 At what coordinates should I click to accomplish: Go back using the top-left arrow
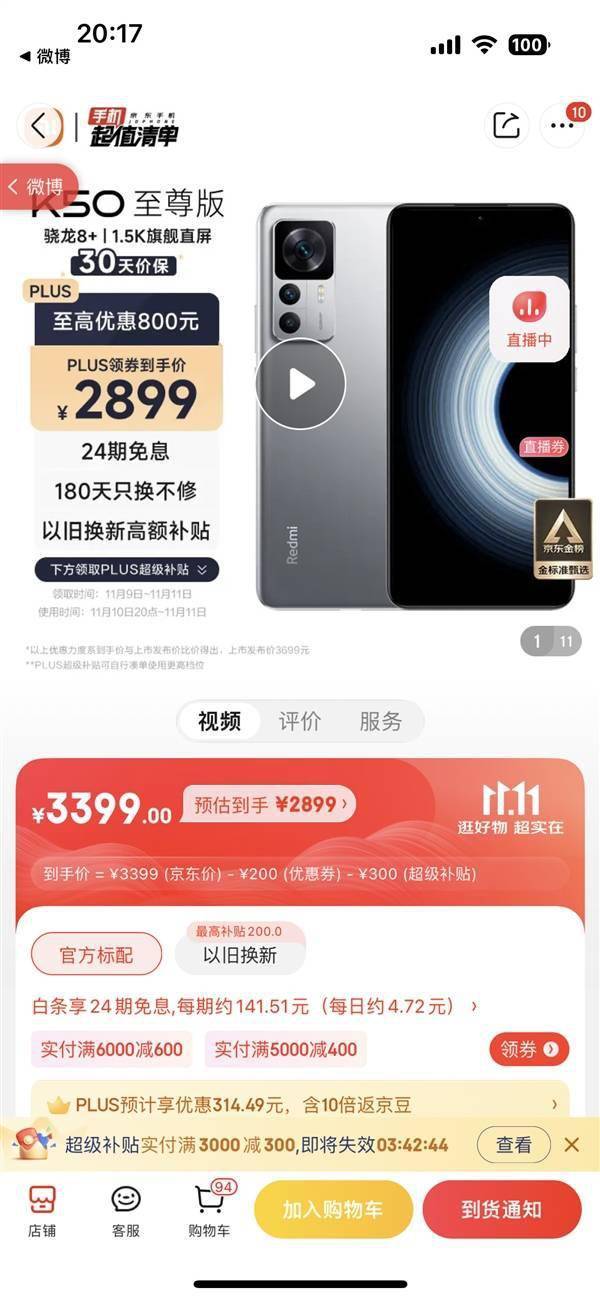coord(39,126)
